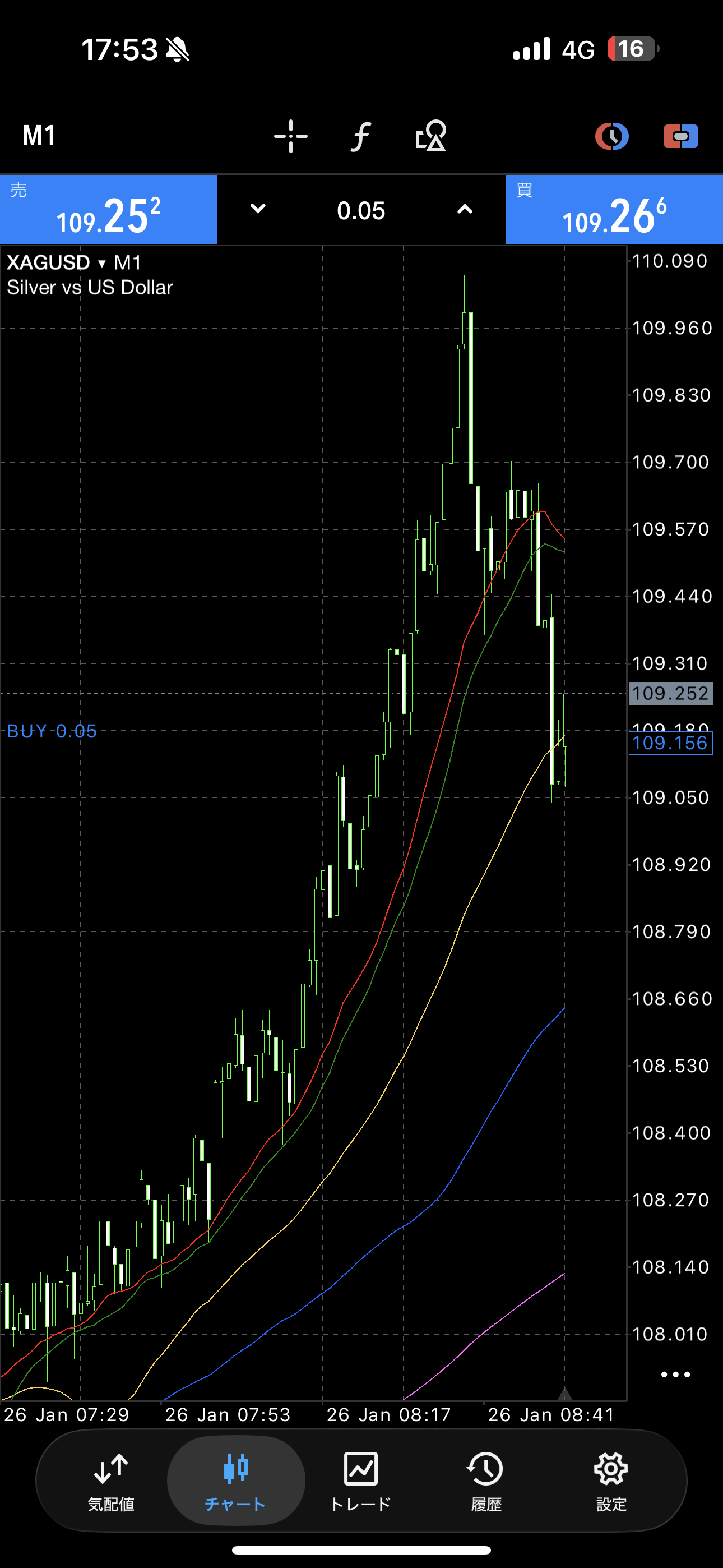Edit the 0.05 volume field

tap(361, 211)
